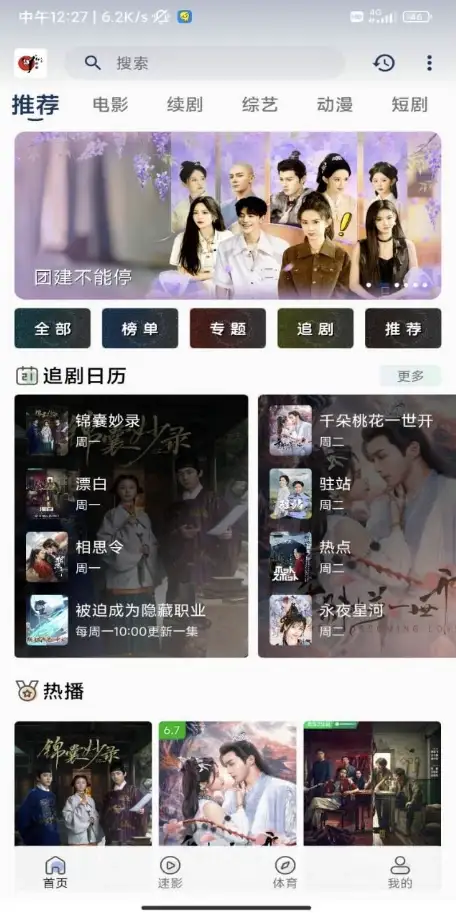456x914 pixels.
Task: Tap the 追剧 button
Action: [315, 328]
